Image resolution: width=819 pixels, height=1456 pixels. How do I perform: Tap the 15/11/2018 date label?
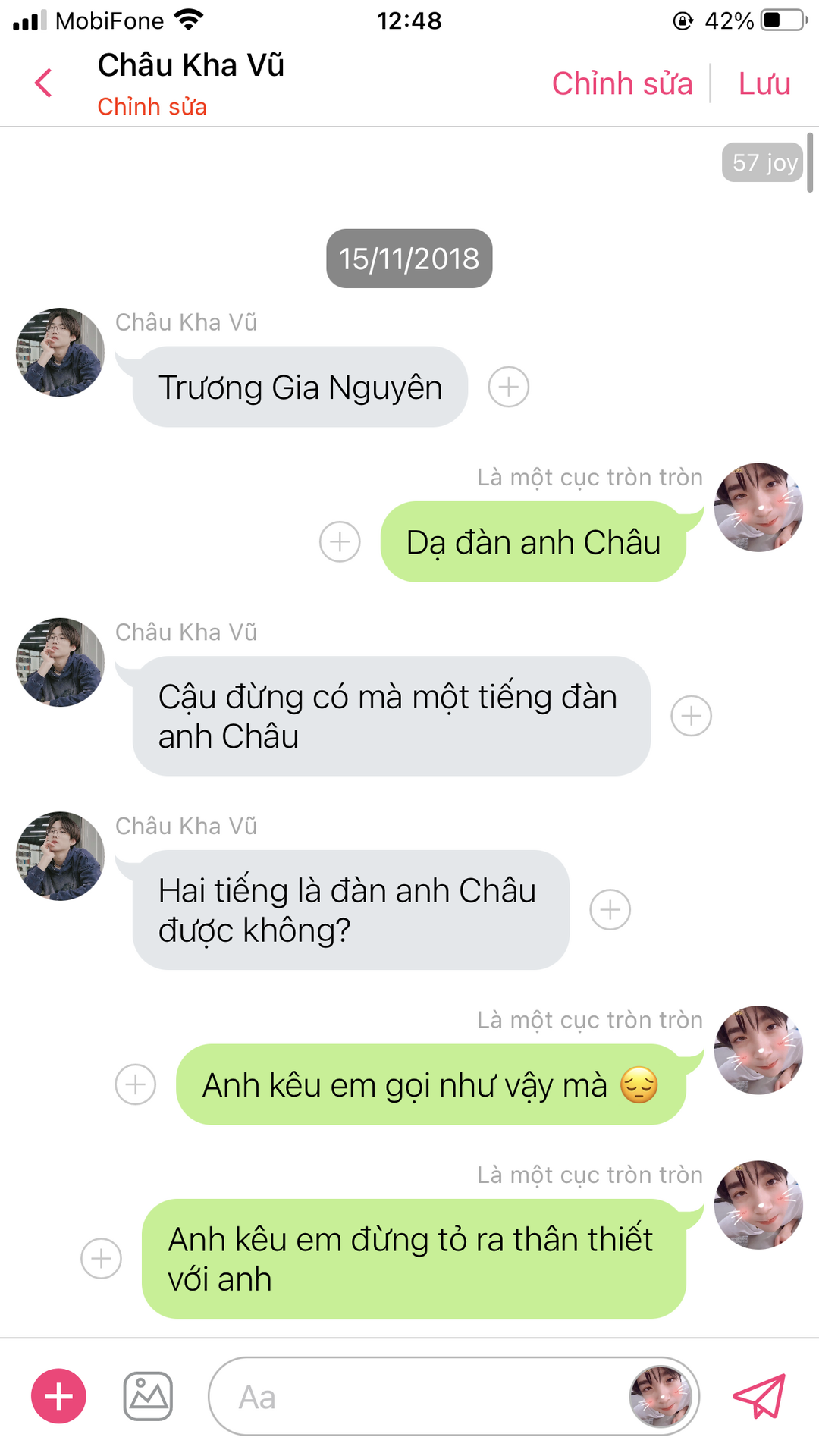coord(409,259)
